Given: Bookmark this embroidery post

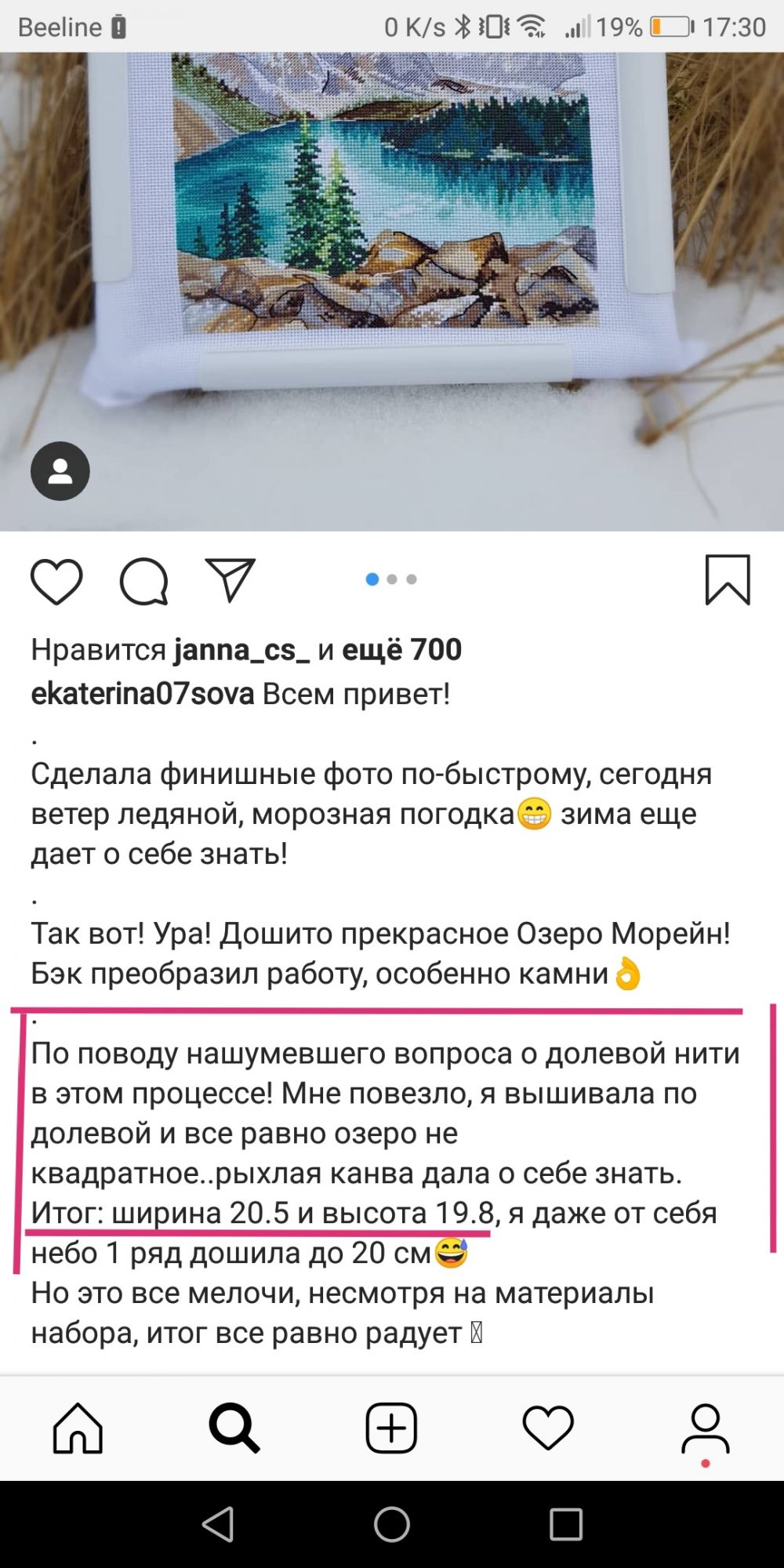Looking at the screenshot, I should click(728, 579).
